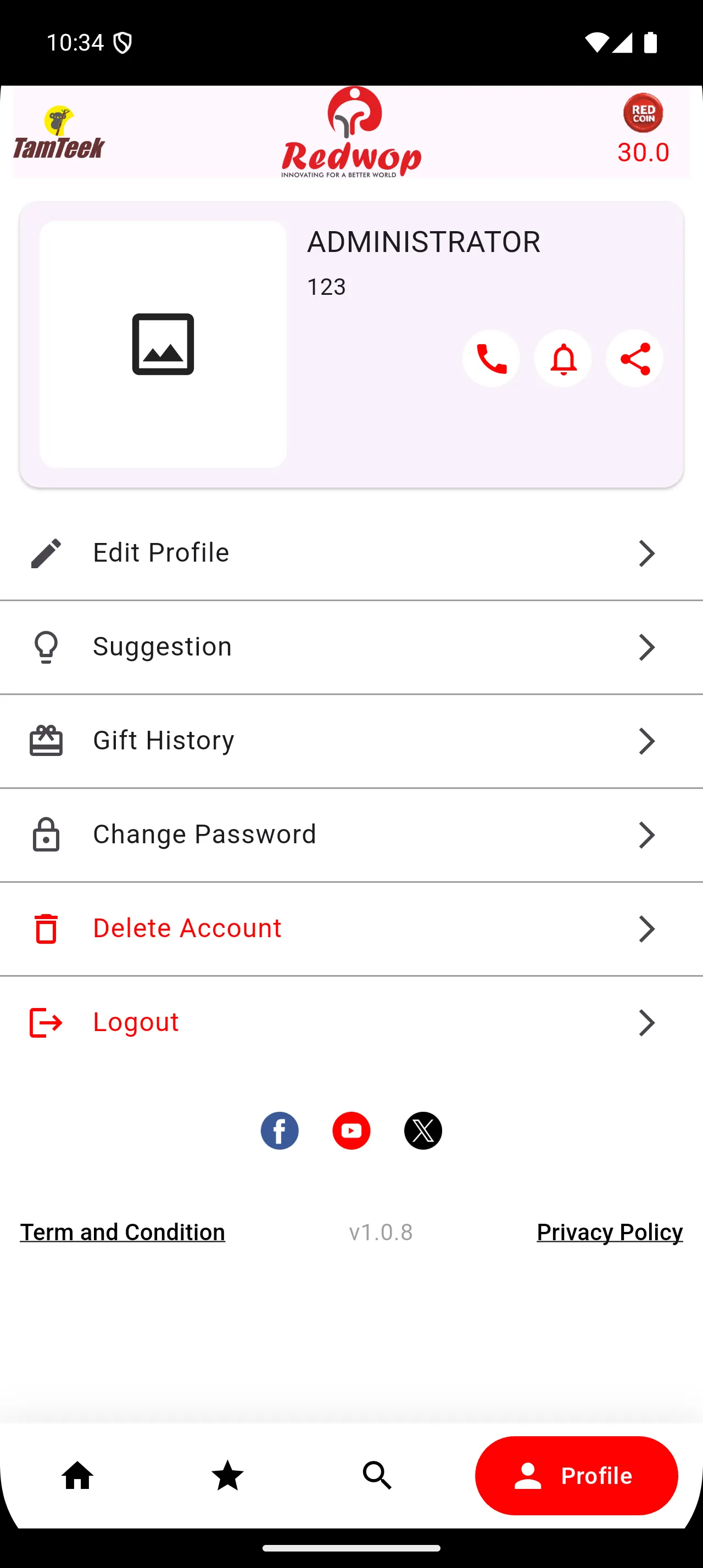The width and height of the screenshot is (703, 1568).
Task: Tap the notification bell icon
Action: pyautogui.click(x=562, y=359)
